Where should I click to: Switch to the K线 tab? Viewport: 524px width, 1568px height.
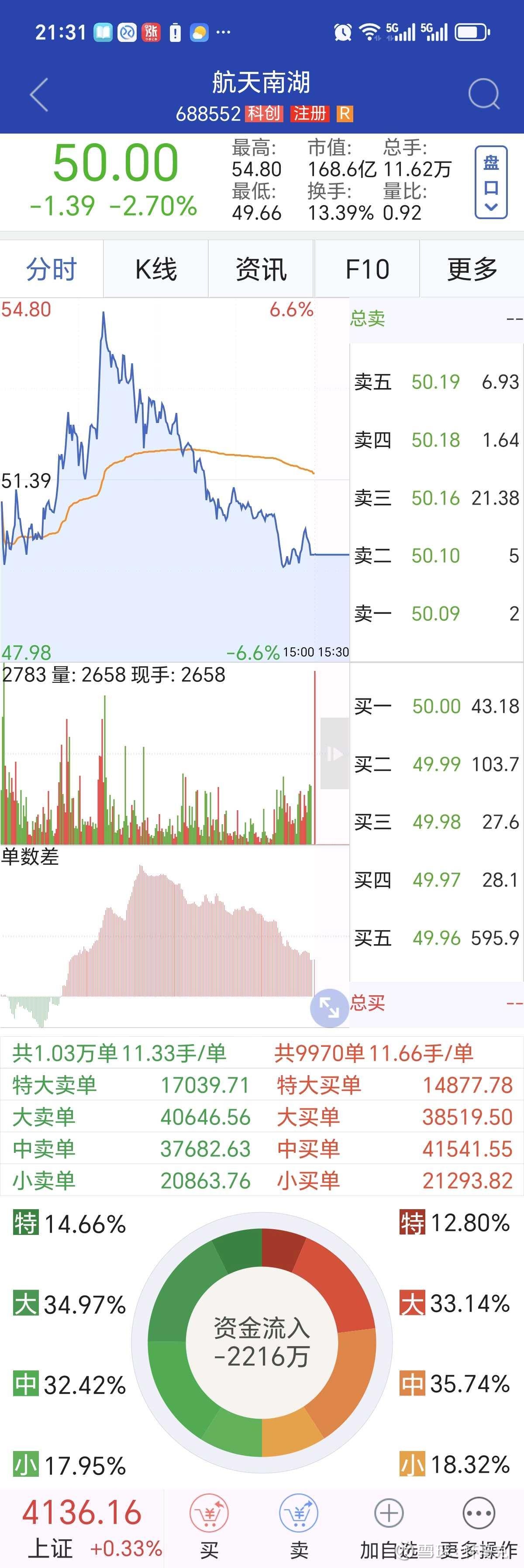point(156,269)
